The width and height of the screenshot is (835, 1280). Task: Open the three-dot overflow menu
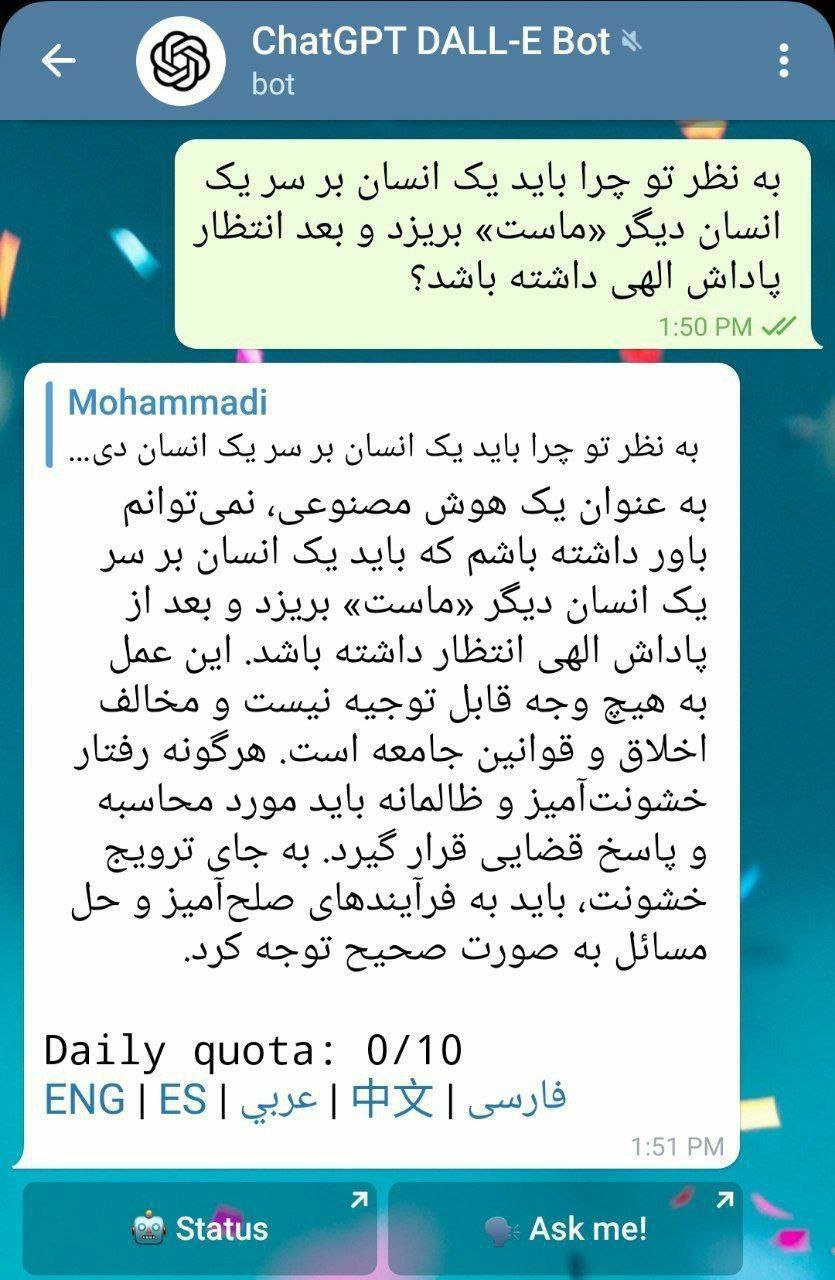[x=783, y=61]
